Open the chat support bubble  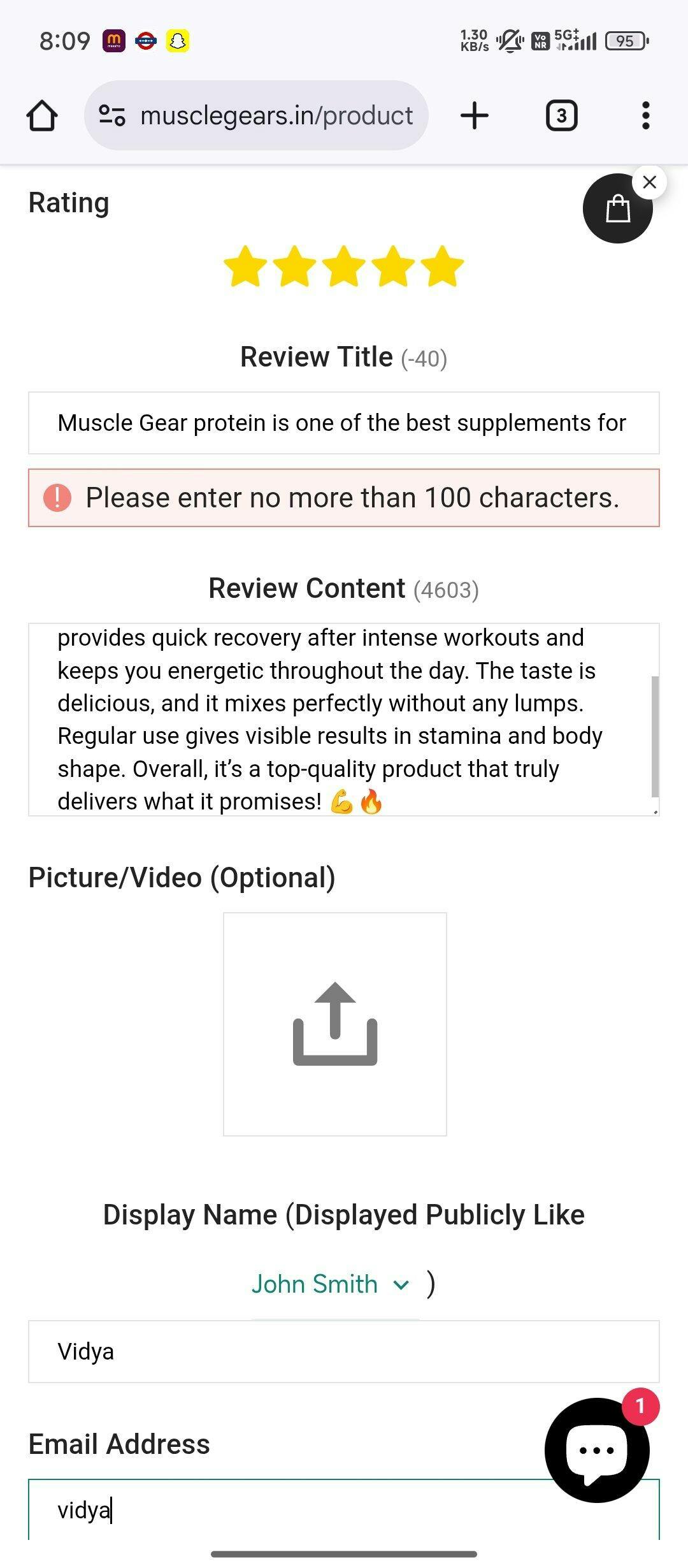[x=597, y=1450]
